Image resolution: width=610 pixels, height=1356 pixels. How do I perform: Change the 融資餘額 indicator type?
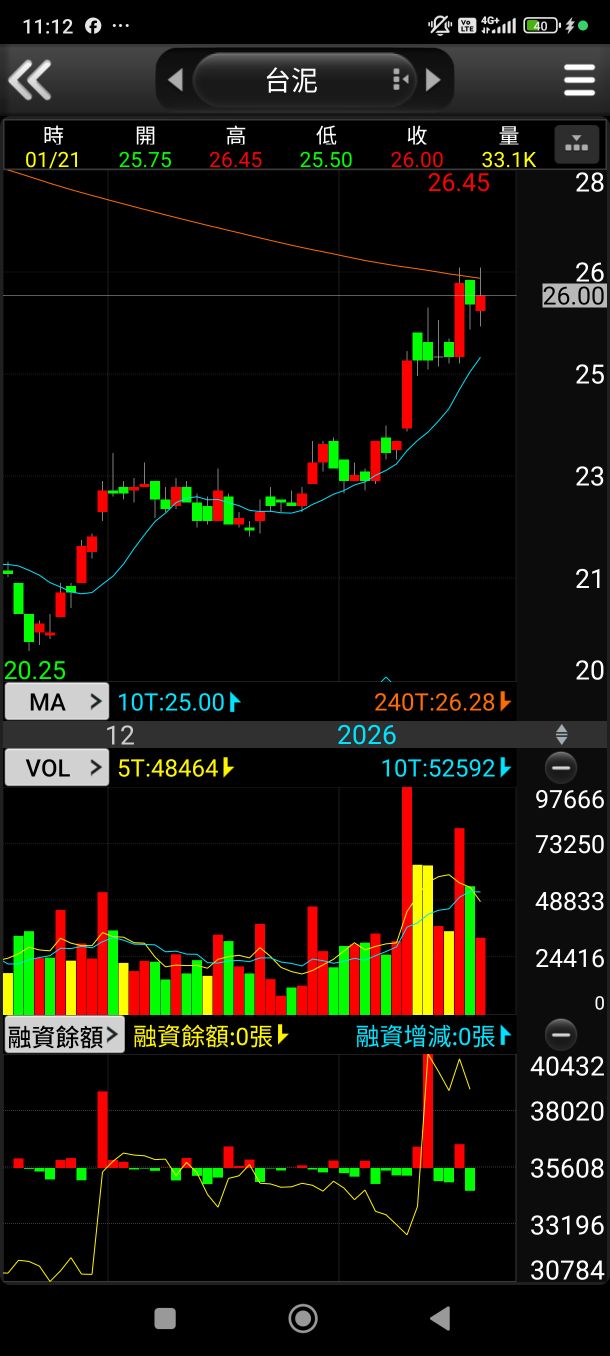(x=64, y=1036)
